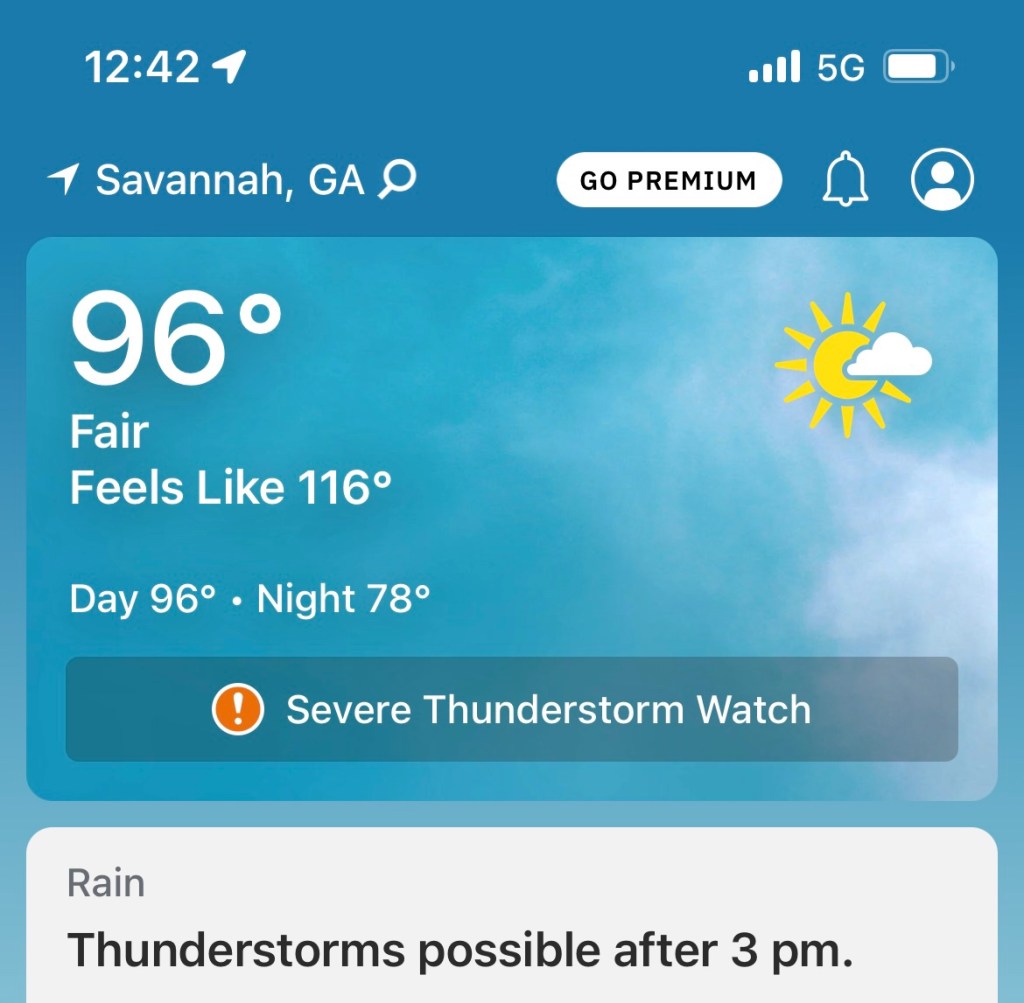The image size is (1024, 1003).
Task: View the Severe Thunderstorm Watch alert
Action: pos(511,709)
